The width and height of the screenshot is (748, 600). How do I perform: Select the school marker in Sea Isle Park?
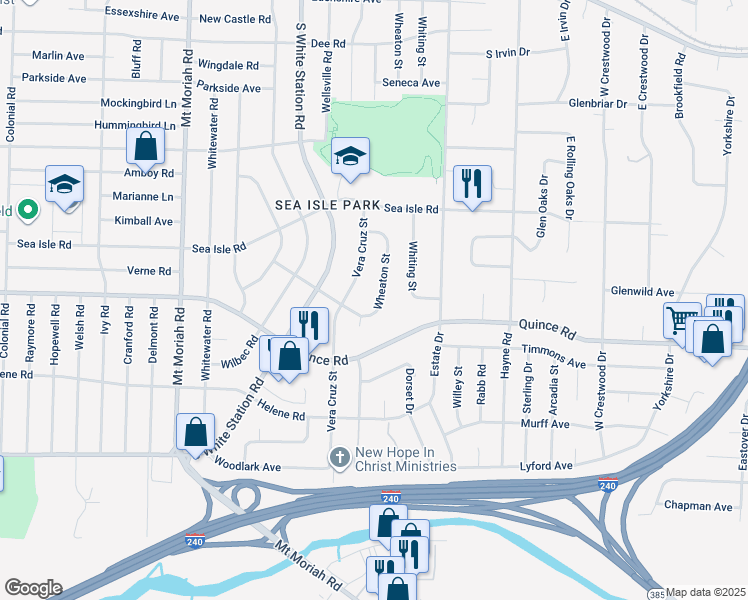click(350, 158)
